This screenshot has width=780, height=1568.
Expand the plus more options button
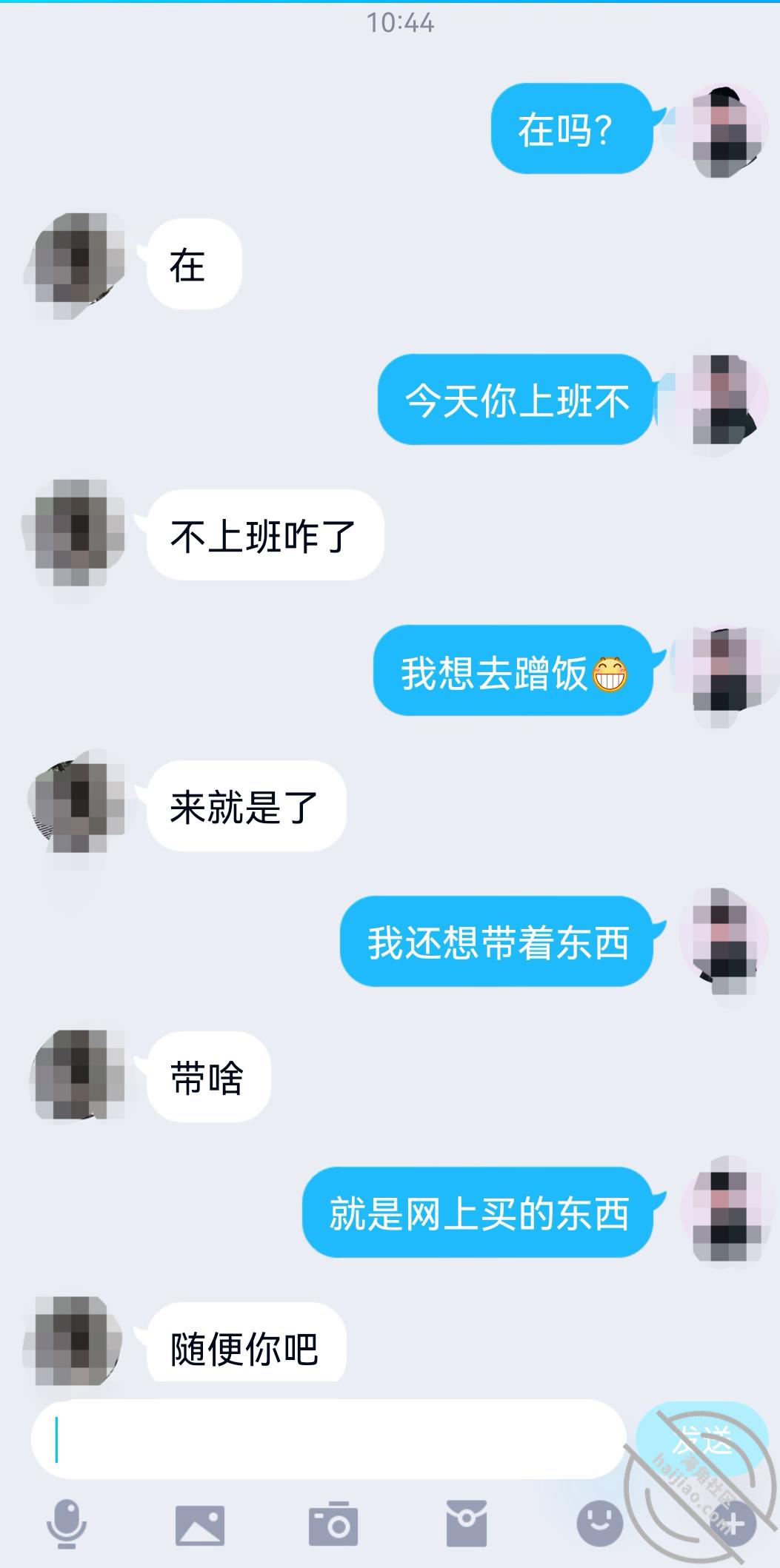point(733,1524)
